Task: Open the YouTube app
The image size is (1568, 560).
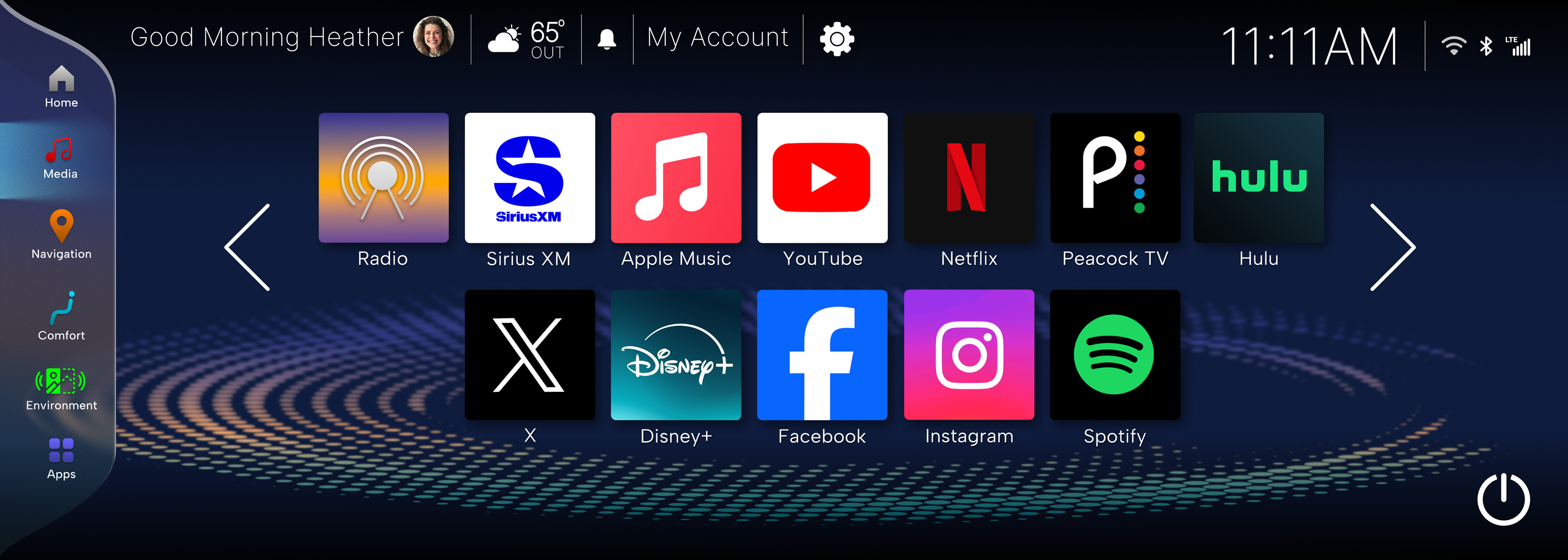Action: click(822, 178)
